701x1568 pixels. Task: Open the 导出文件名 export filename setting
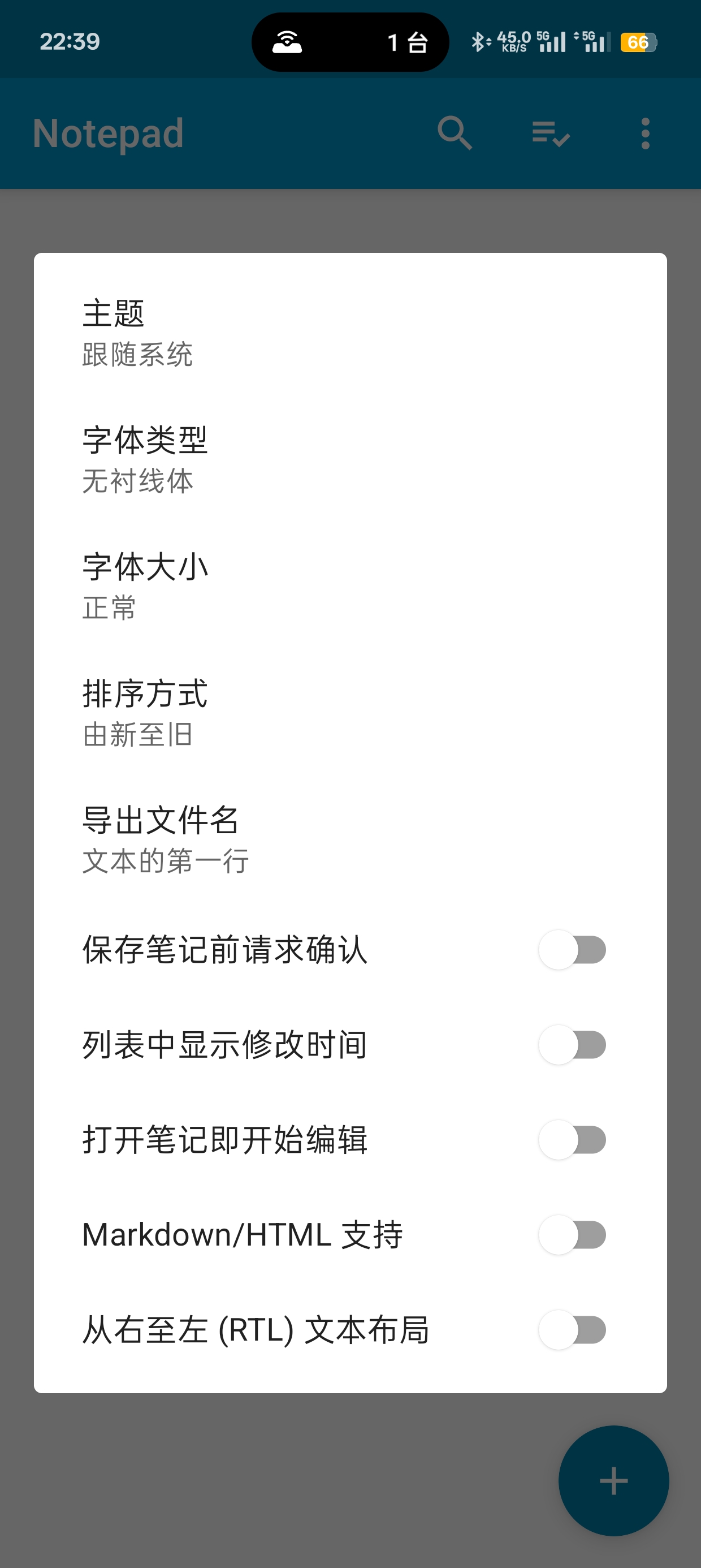[x=349, y=839]
